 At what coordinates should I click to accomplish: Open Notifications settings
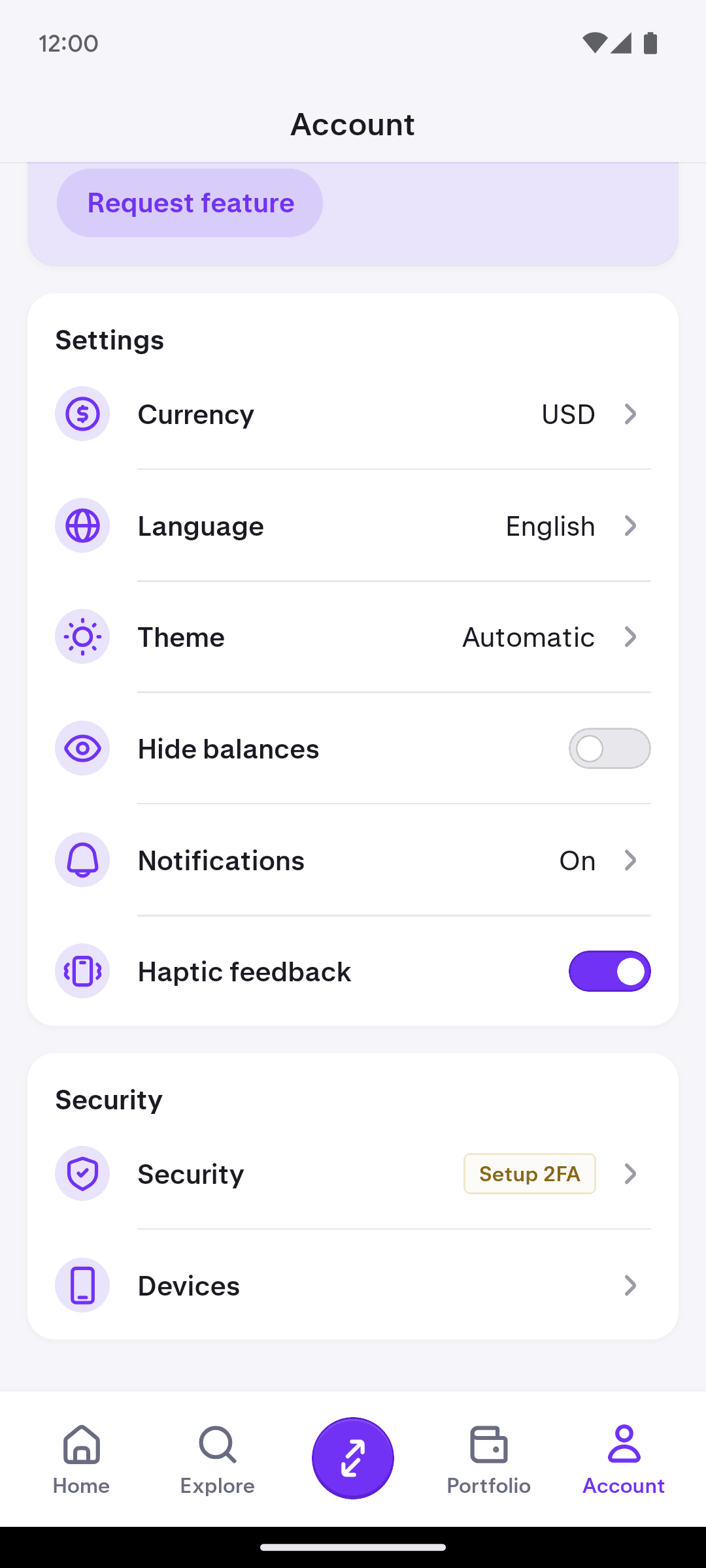click(353, 860)
